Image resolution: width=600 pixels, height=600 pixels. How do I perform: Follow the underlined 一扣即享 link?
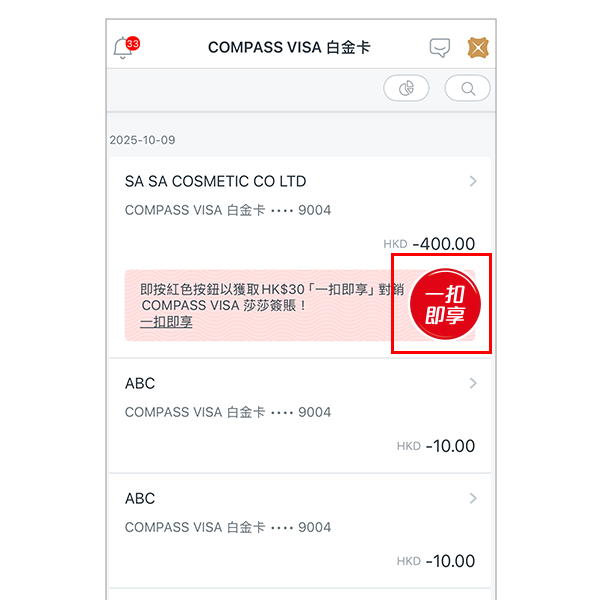[x=166, y=322]
